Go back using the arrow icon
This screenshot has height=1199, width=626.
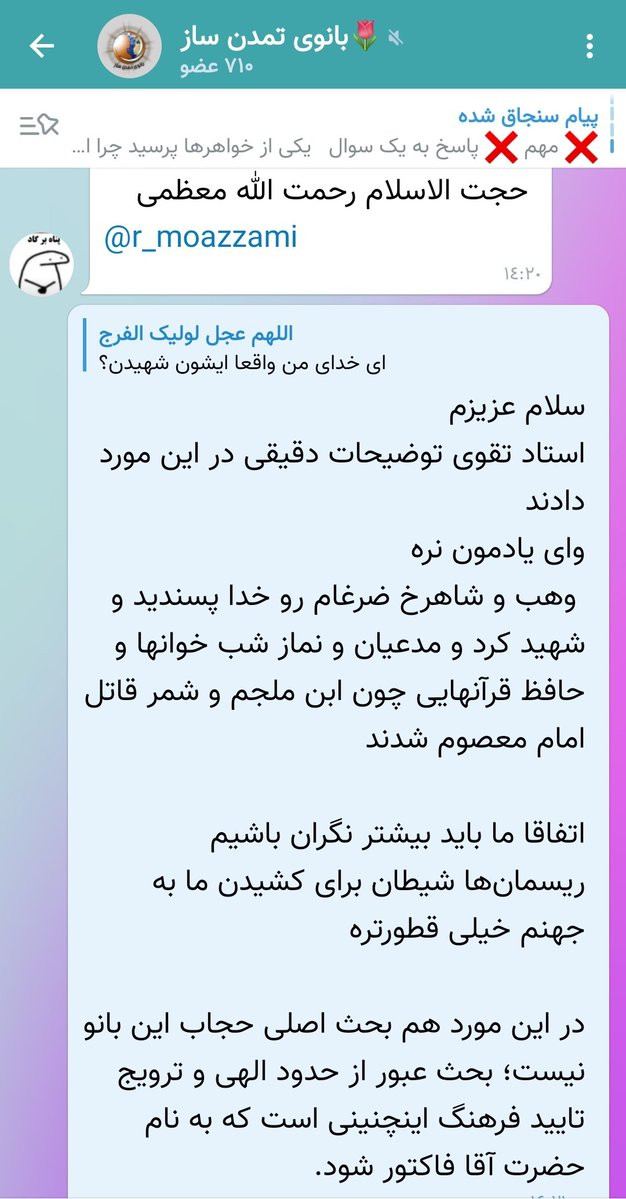pyautogui.click(x=41, y=45)
